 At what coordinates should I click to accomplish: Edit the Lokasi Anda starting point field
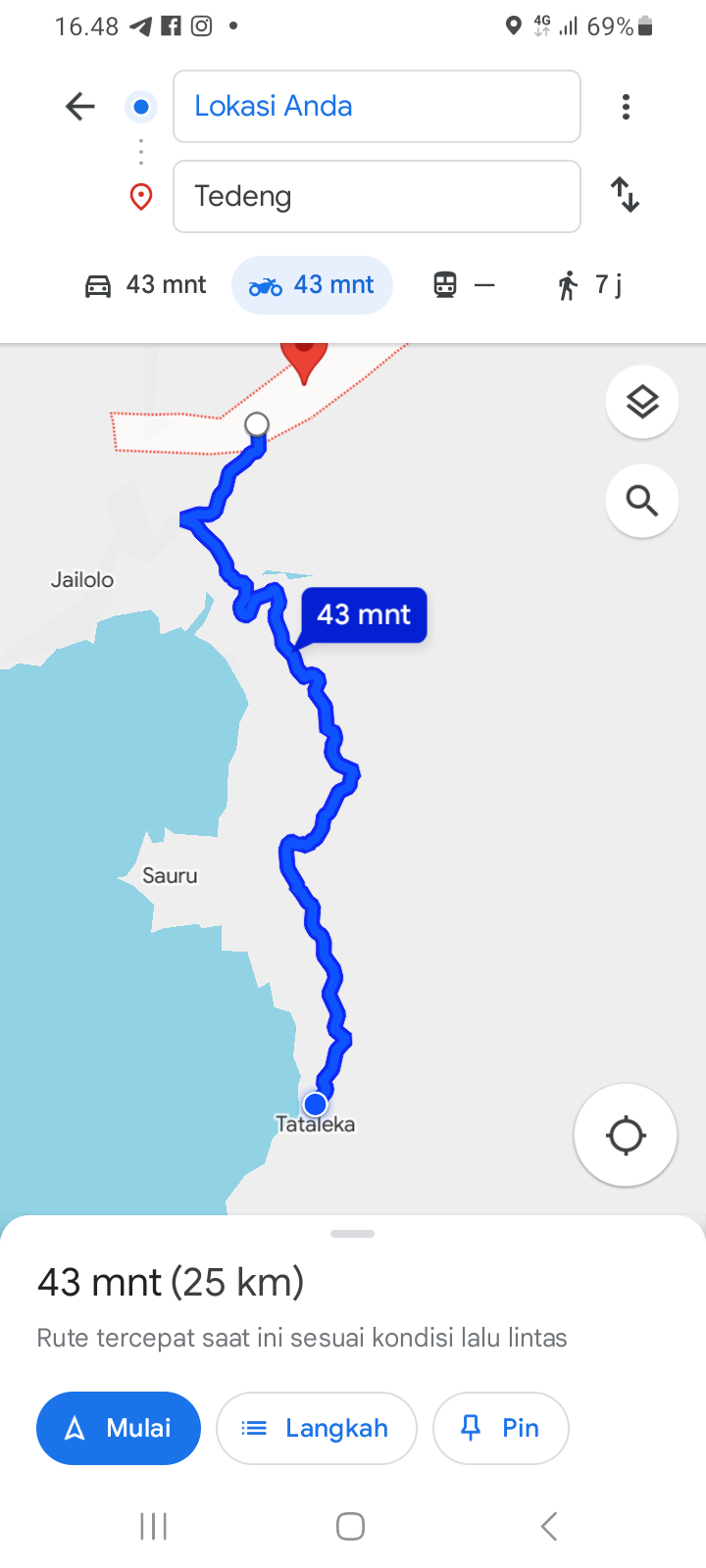[x=377, y=106]
